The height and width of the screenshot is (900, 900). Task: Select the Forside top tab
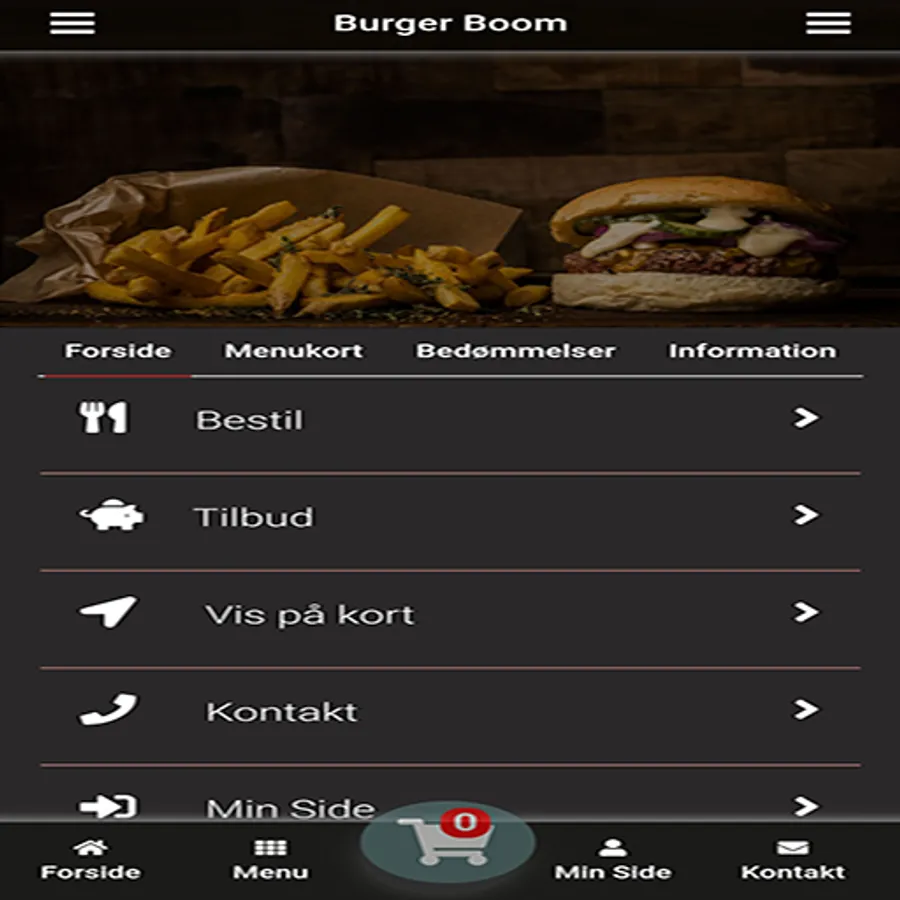click(x=118, y=351)
